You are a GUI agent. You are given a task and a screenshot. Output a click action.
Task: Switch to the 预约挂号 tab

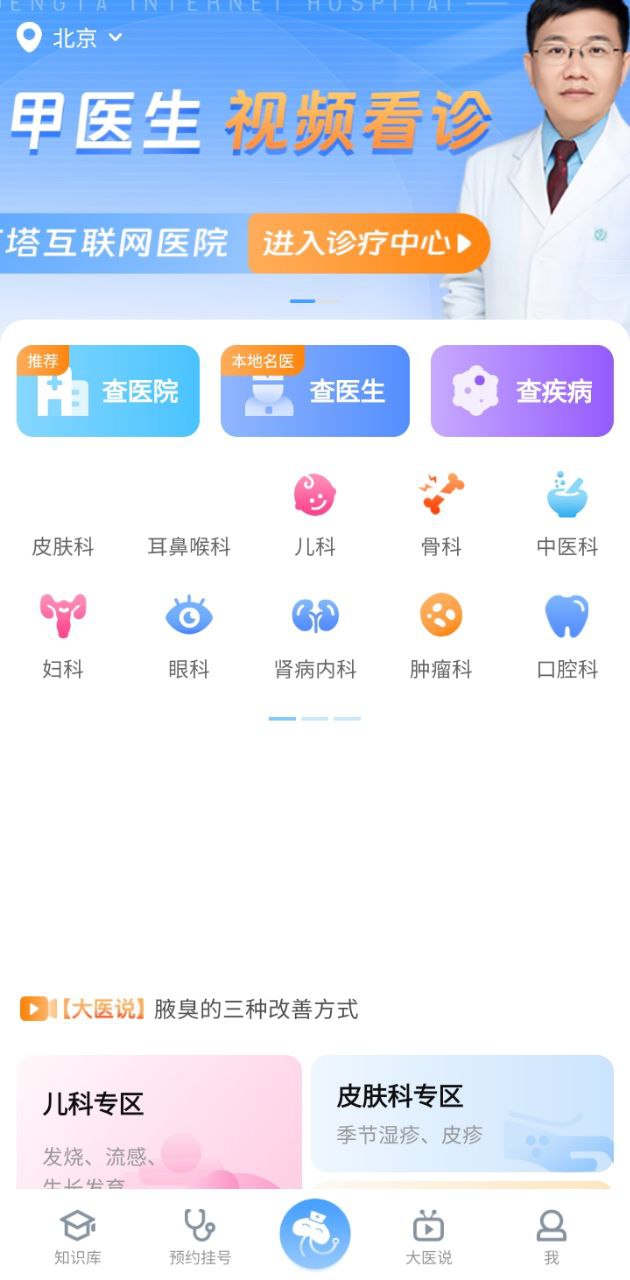tap(200, 1237)
